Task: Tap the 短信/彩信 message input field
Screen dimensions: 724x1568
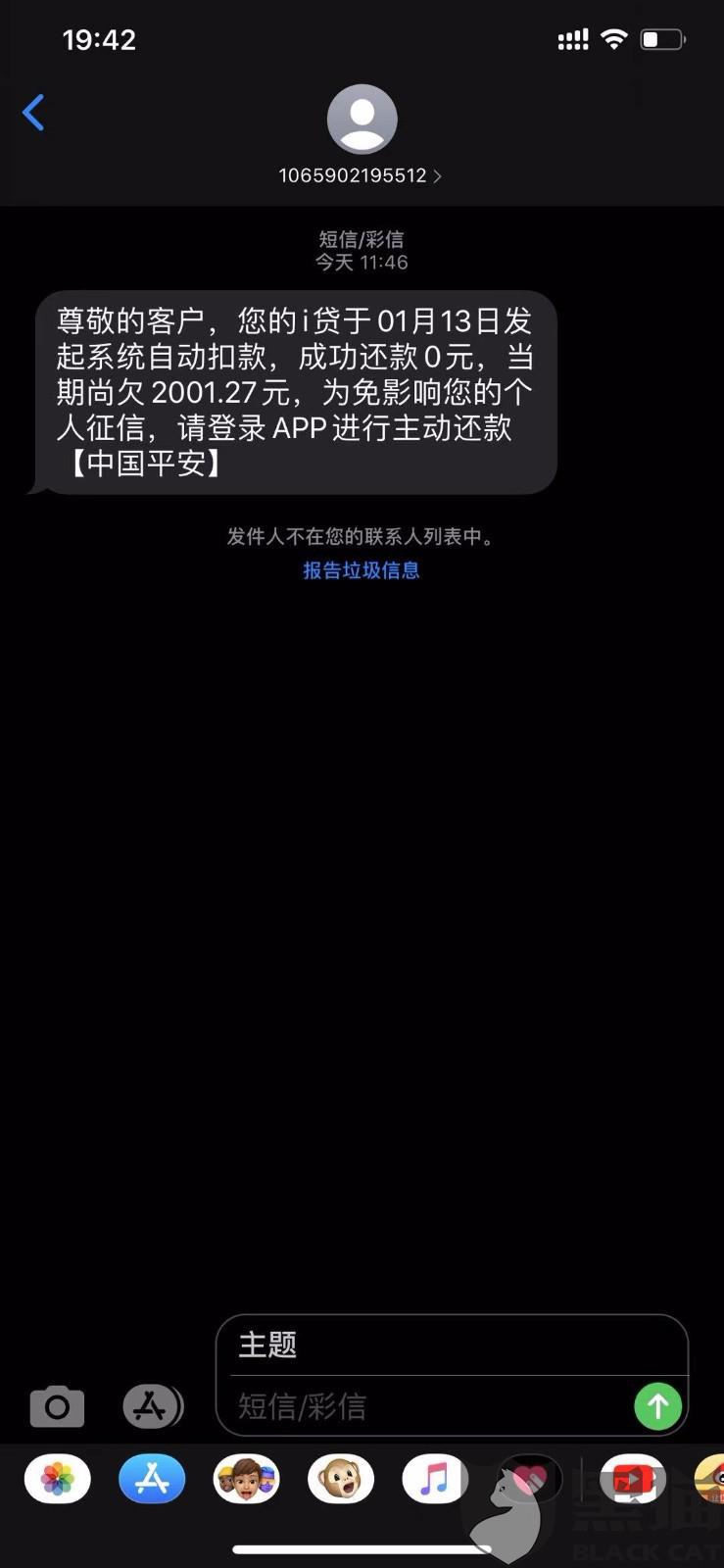Action: 431,1407
